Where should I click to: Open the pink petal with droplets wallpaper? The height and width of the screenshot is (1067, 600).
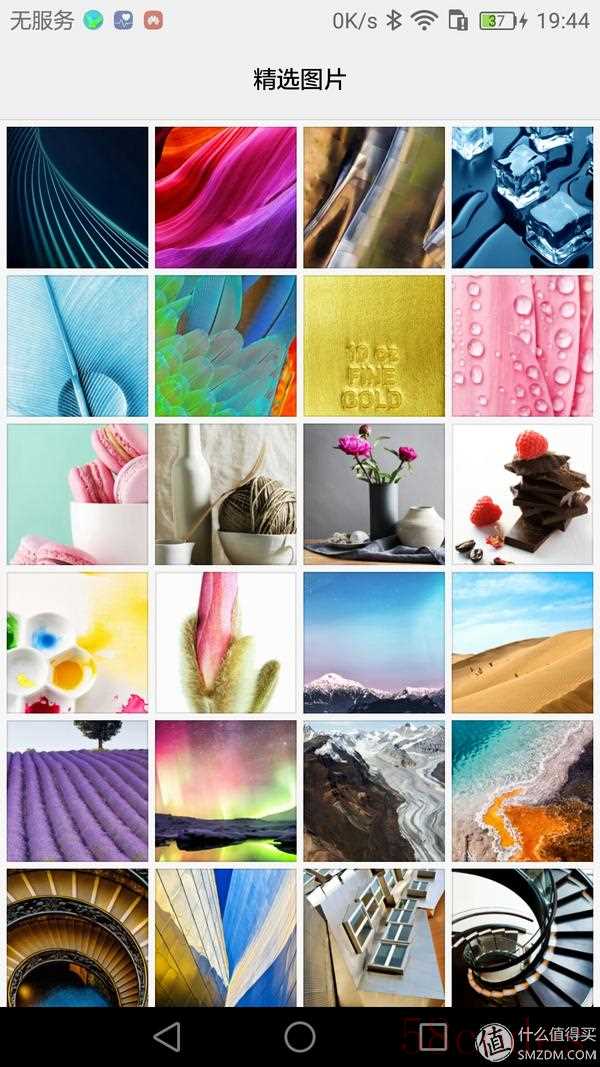pos(522,346)
